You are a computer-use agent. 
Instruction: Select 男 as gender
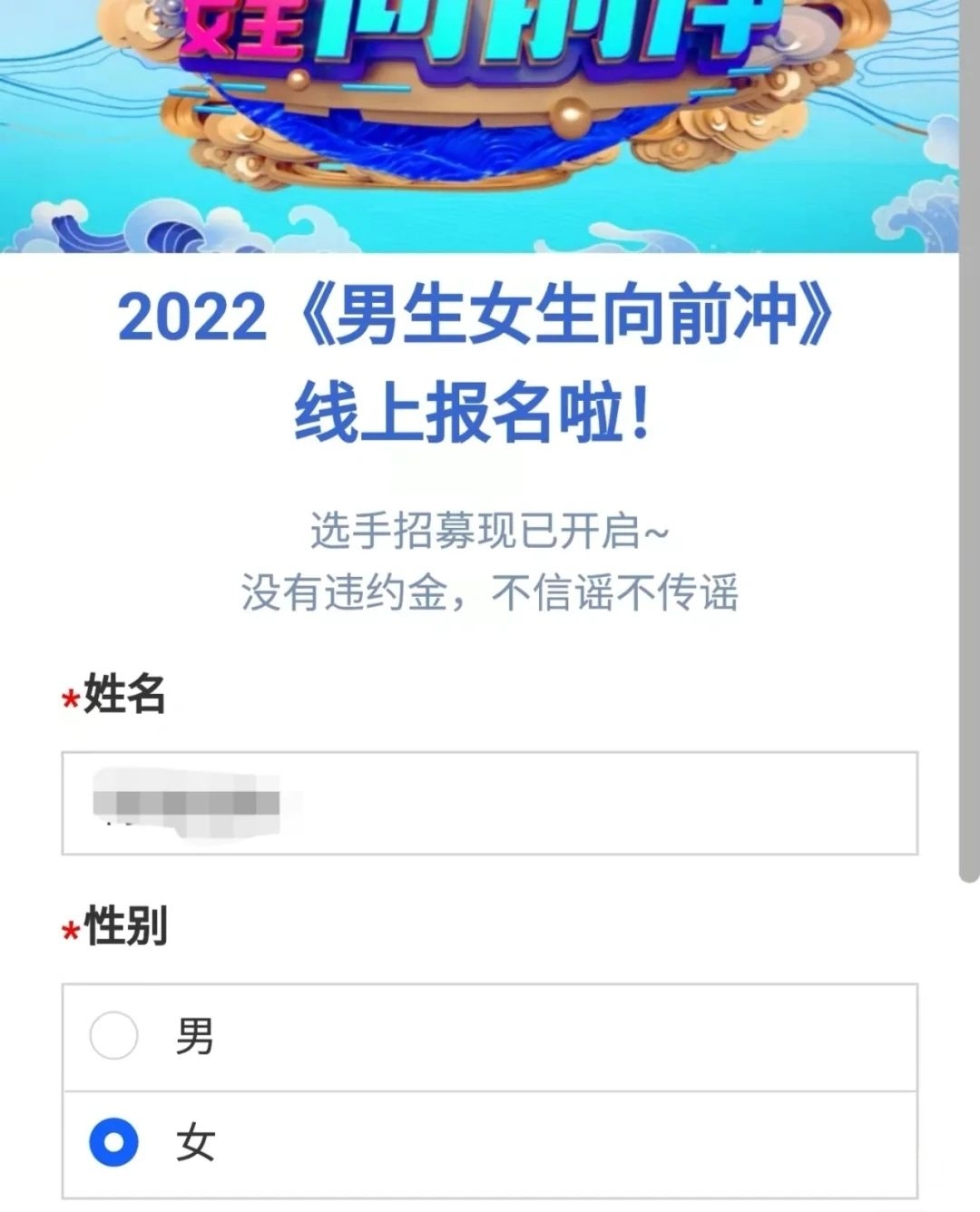click(x=114, y=1035)
